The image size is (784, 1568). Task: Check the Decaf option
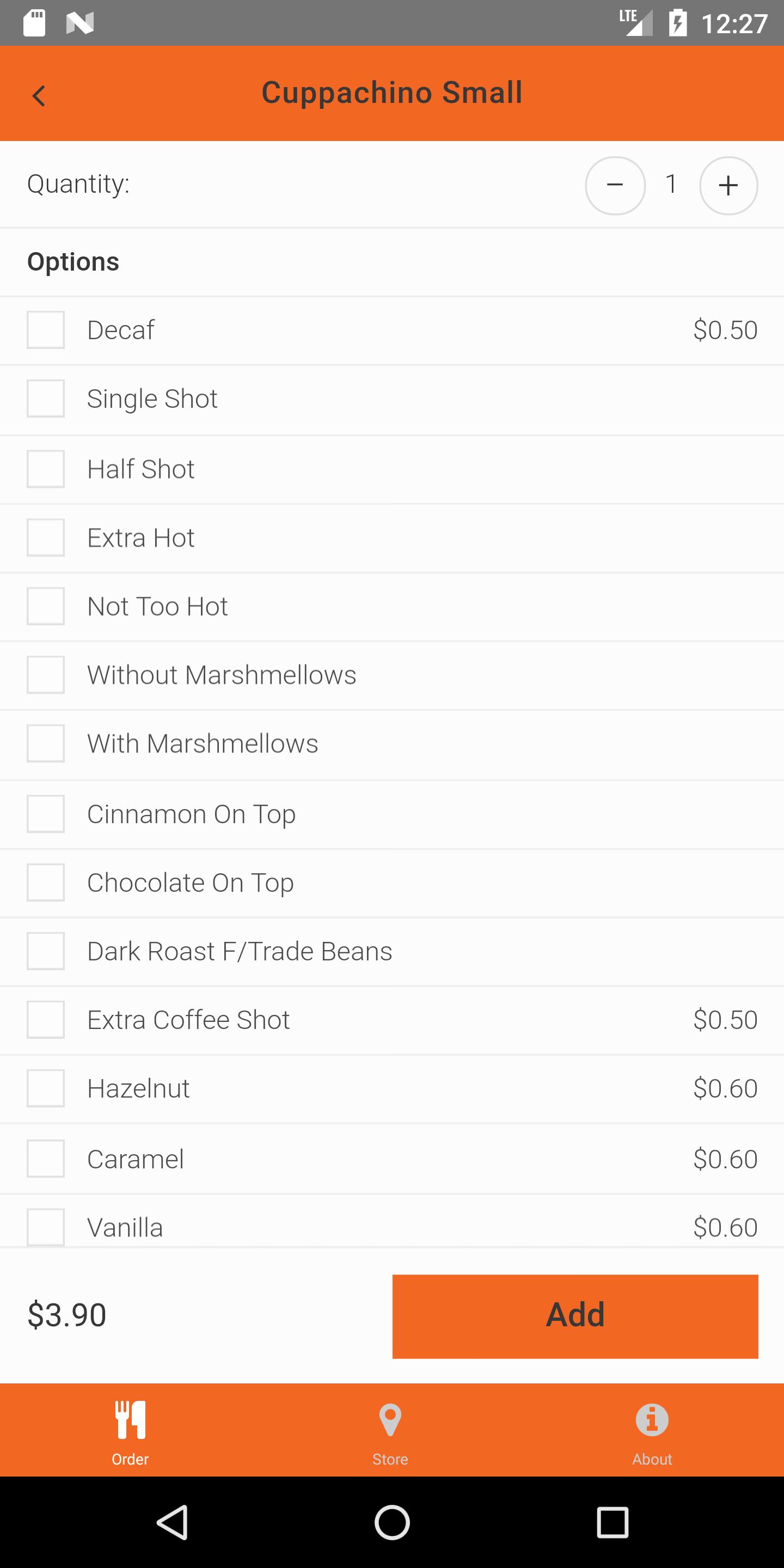[x=46, y=330]
